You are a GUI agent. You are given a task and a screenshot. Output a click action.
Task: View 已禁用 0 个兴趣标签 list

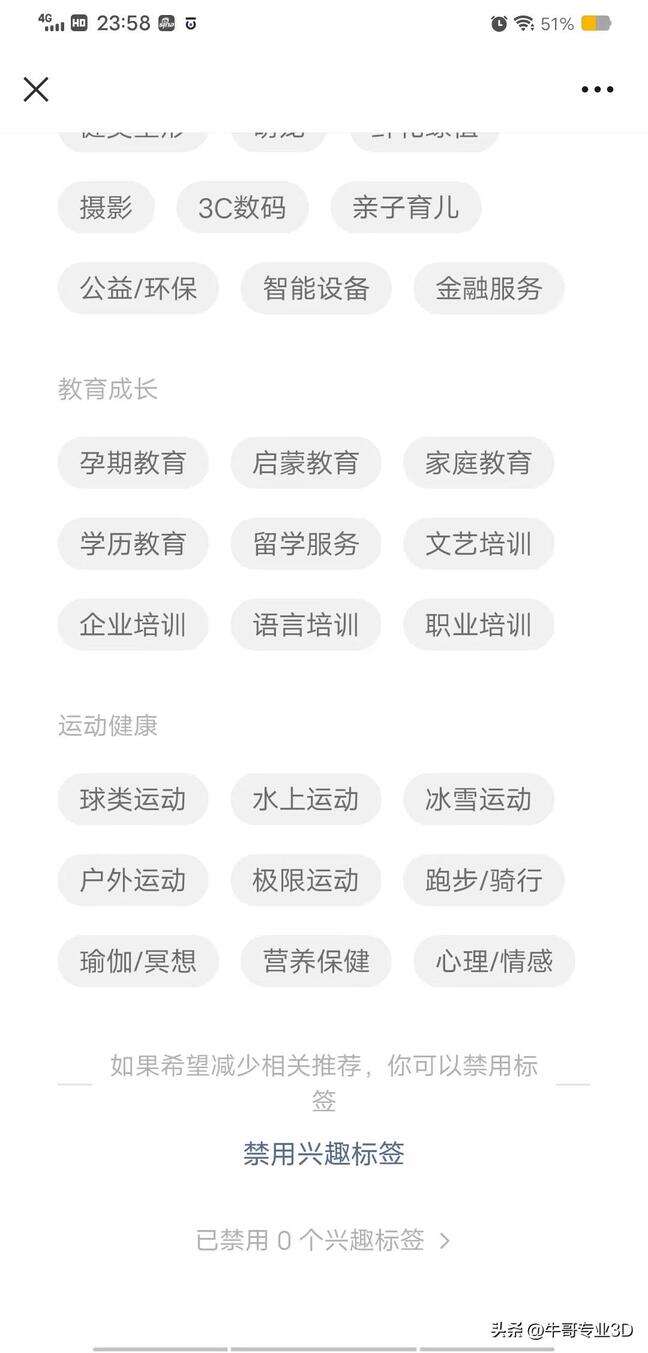[324, 1240]
